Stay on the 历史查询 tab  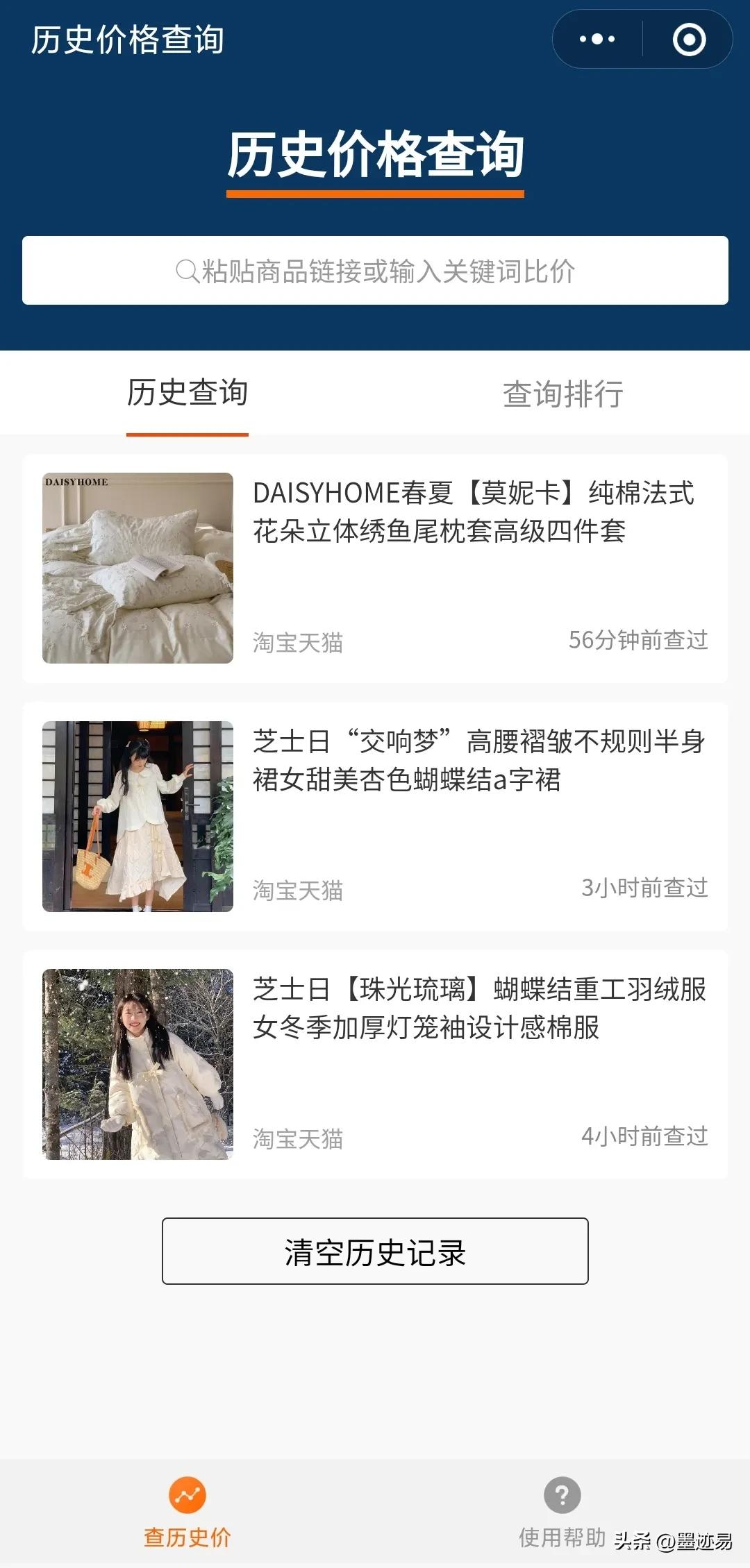click(186, 393)
